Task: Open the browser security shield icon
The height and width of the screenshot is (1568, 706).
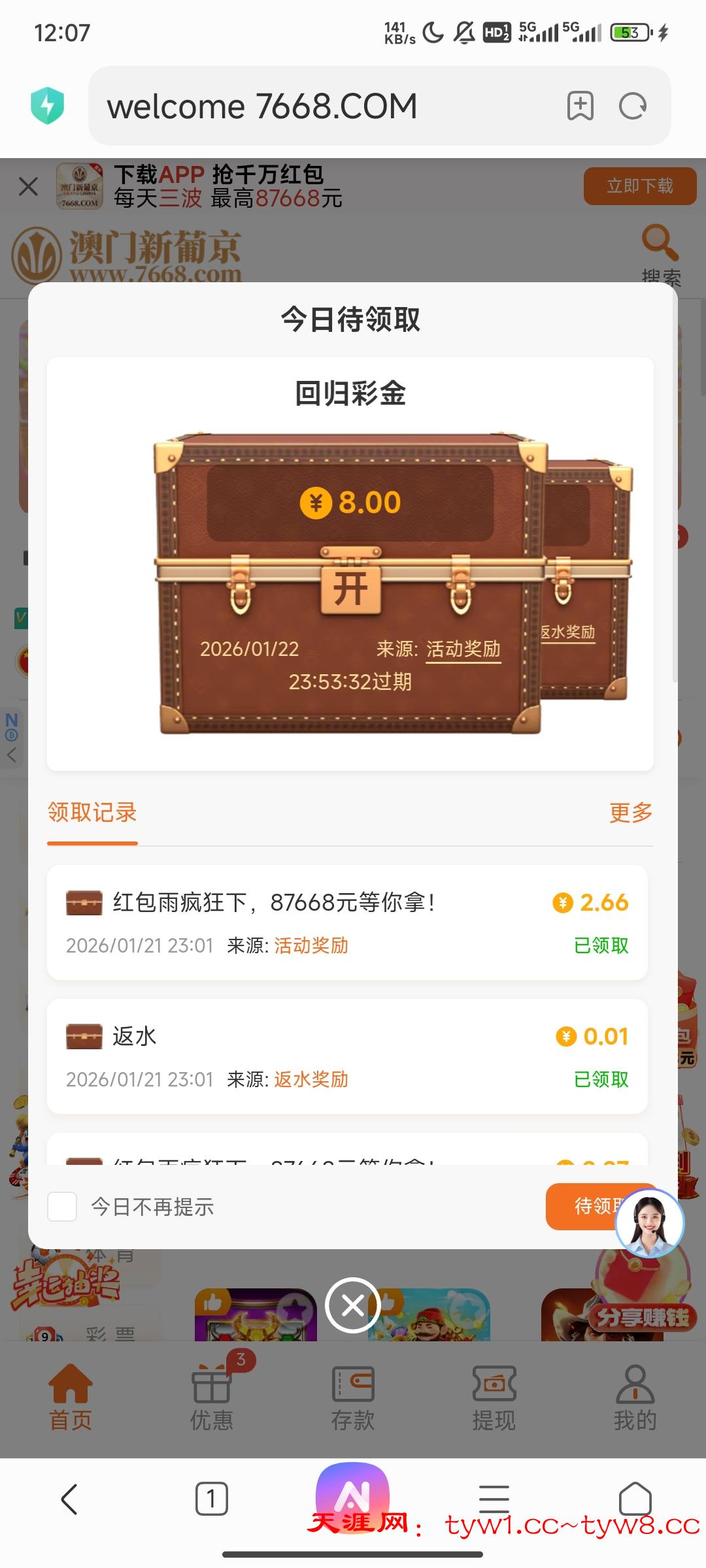Action: coord(47,106)
